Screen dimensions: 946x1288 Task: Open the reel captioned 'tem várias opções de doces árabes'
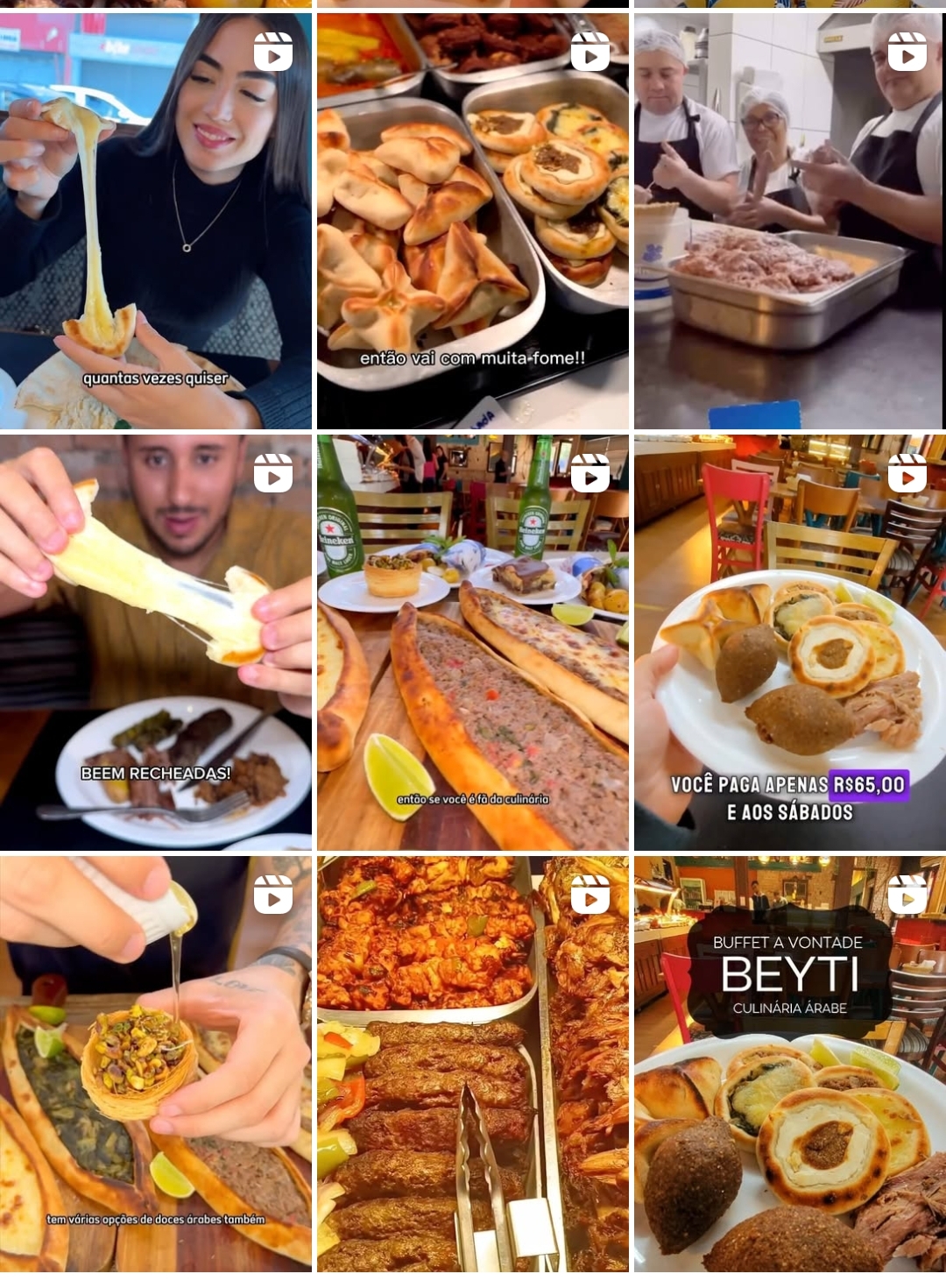pyautogui.click(x=155, y=1063)
